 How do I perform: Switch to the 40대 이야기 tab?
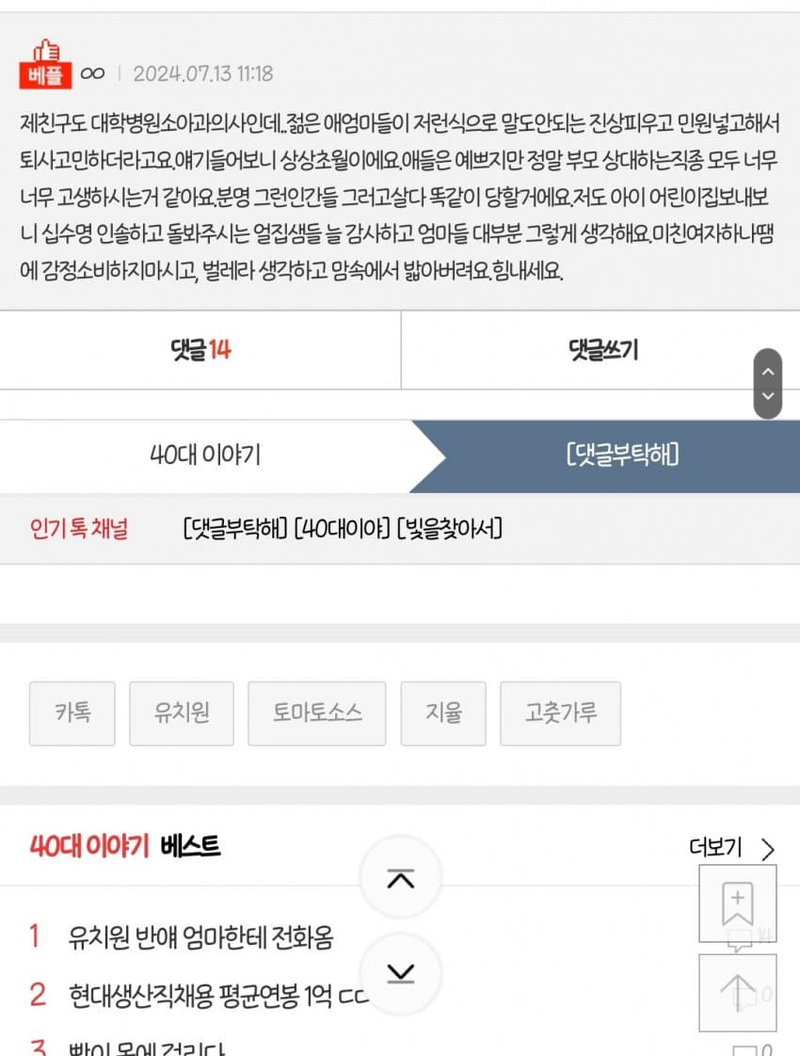[204, 456]
